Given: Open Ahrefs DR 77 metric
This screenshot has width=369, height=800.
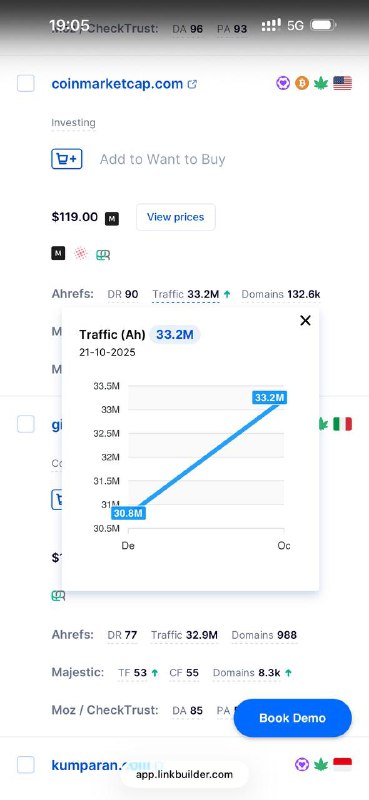Looking at the screenshot, I should pyautogui.click(x=122, y=635).
